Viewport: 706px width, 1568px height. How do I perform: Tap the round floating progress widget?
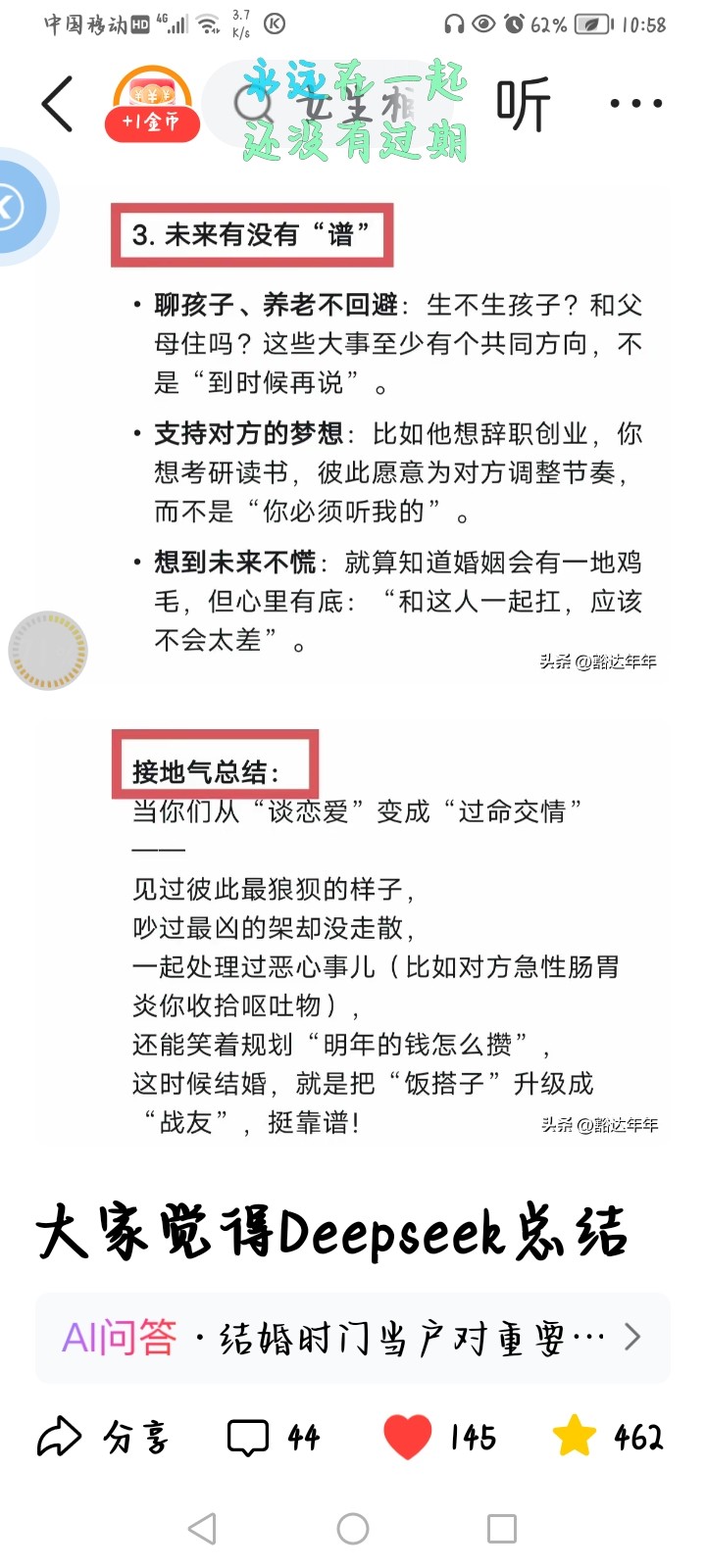(x=48, y=650)
